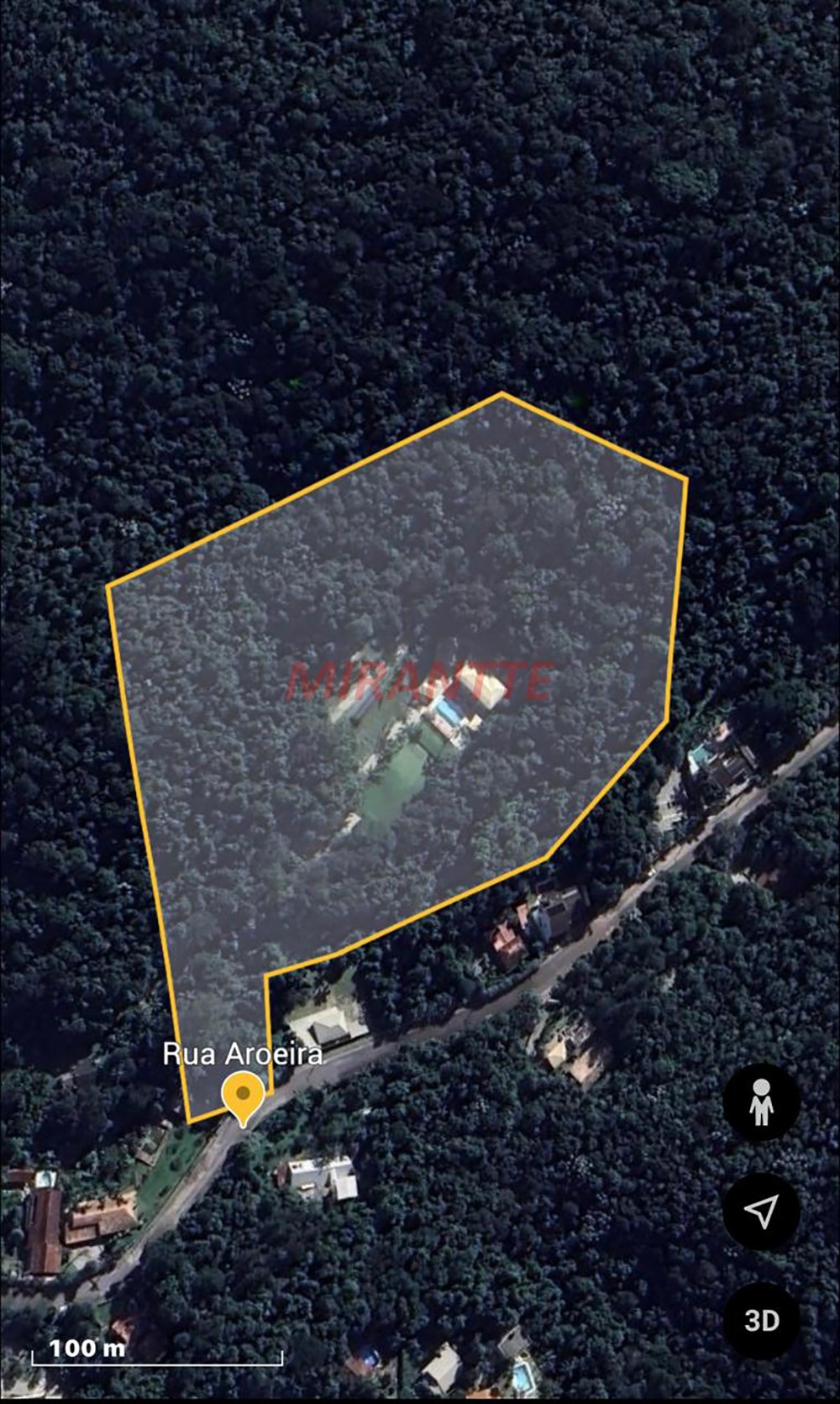
Task: Tap the location arrow button
Action: pos(761,1211)
